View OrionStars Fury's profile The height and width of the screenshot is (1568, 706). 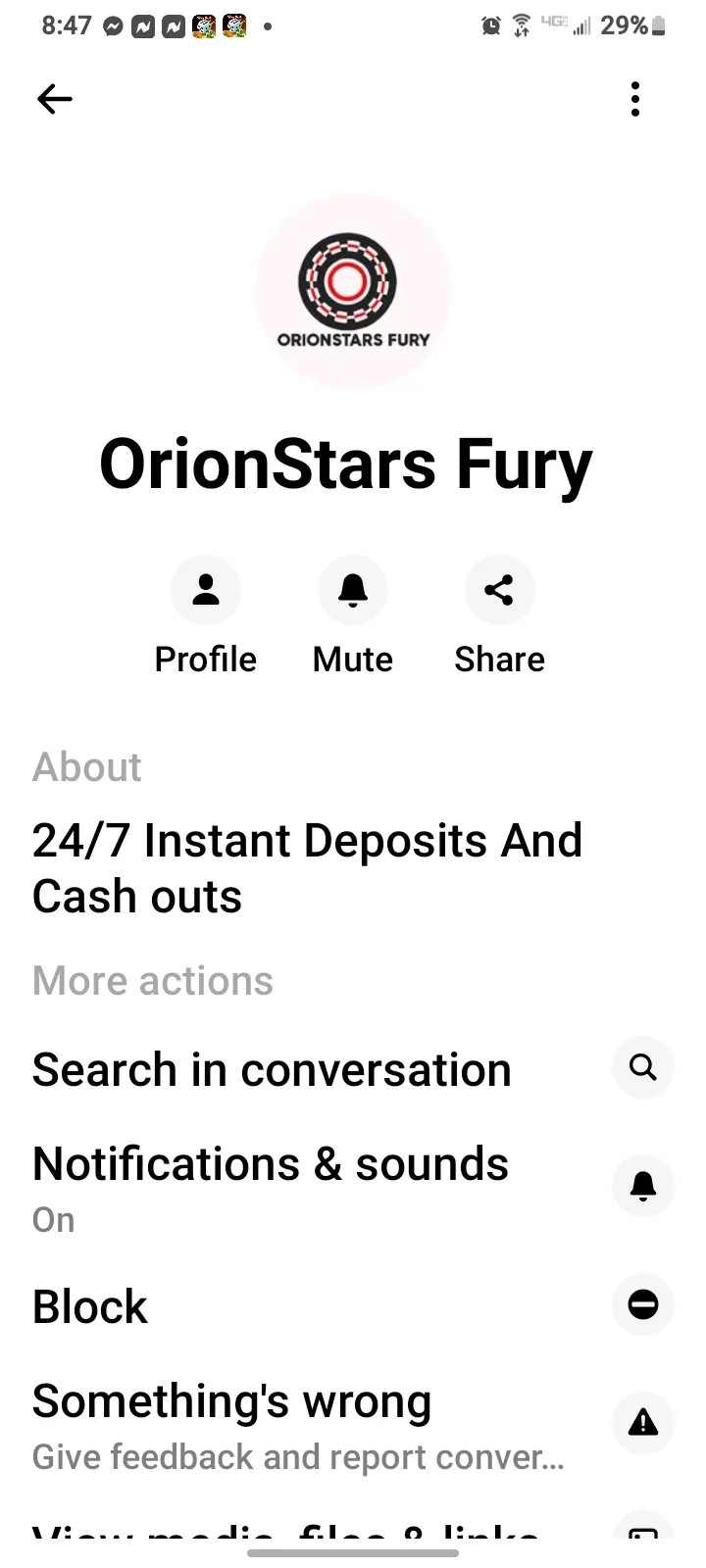[x=206, y=615]
